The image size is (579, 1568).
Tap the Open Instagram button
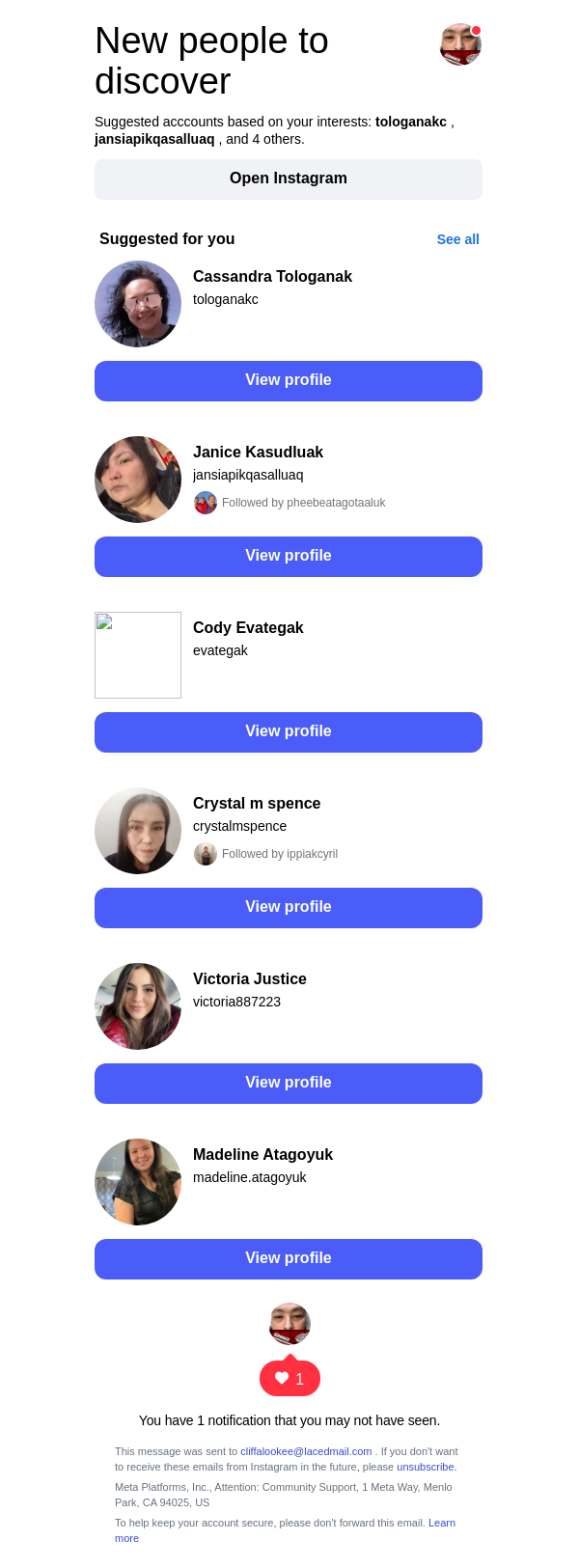[x=289, y=179]
